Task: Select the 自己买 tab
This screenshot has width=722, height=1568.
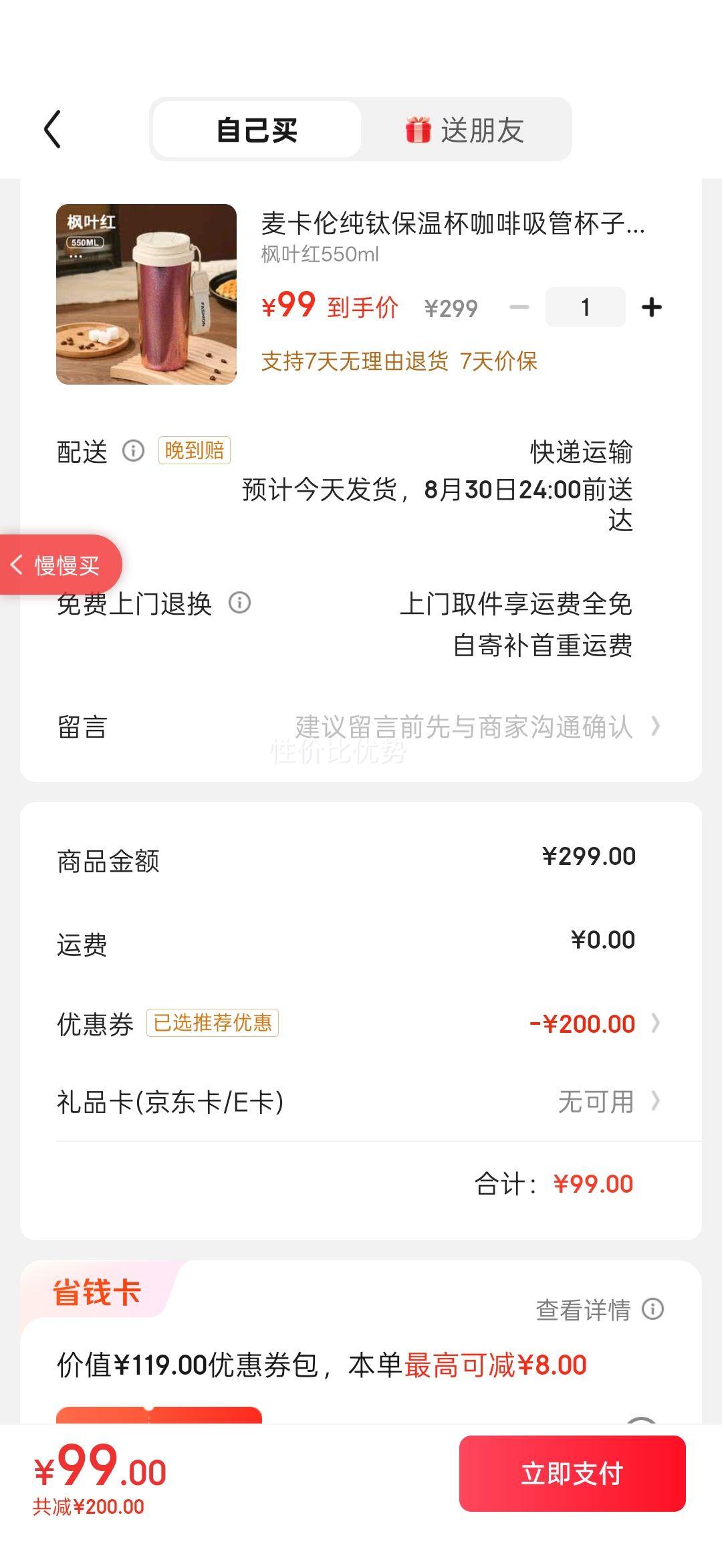Action: (x=257, y=130)
